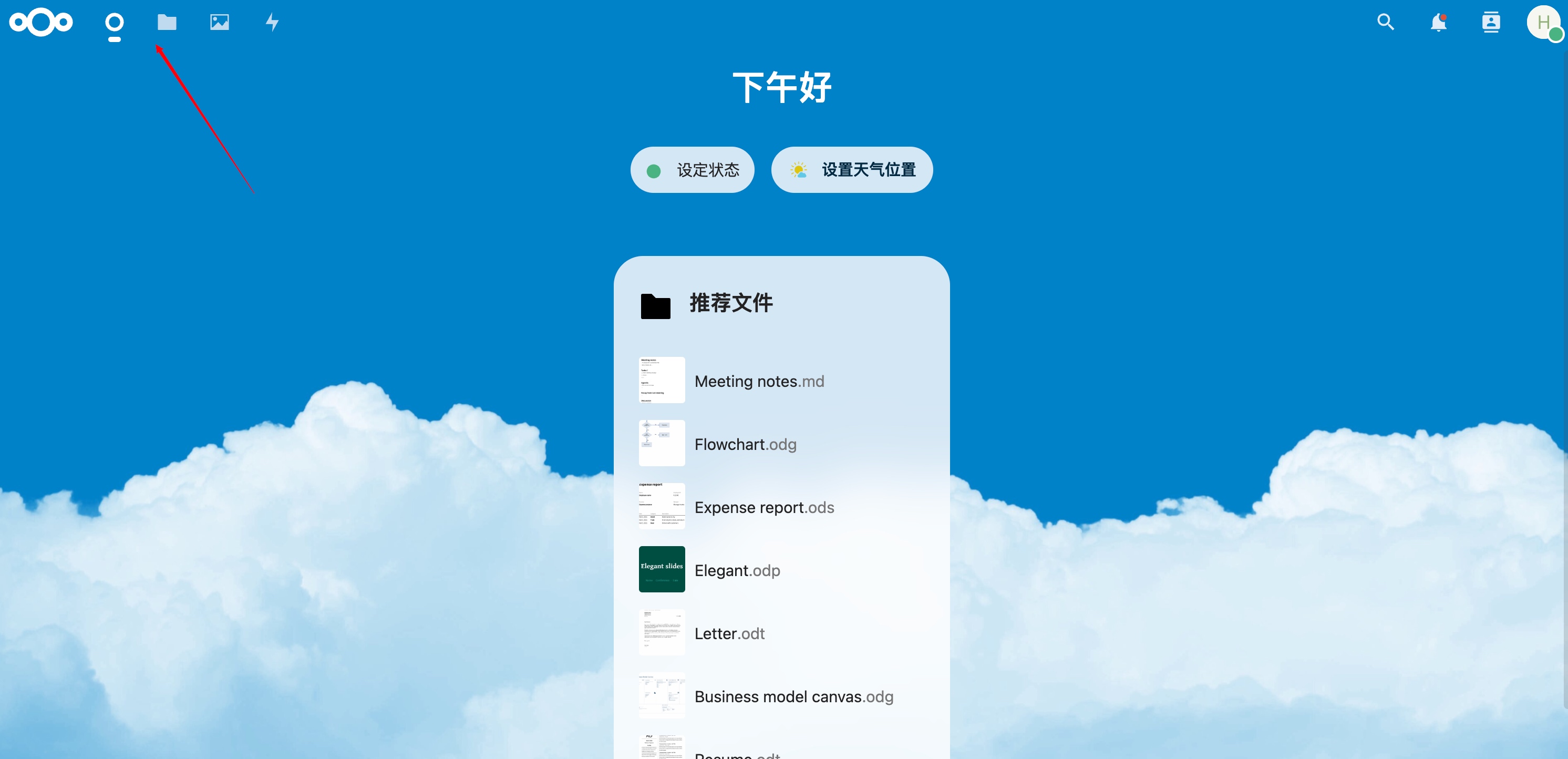Open Flowchart.odg file
Image resolution: width=1568 pixels, height=759 pixels.
[x=745, y=444]
